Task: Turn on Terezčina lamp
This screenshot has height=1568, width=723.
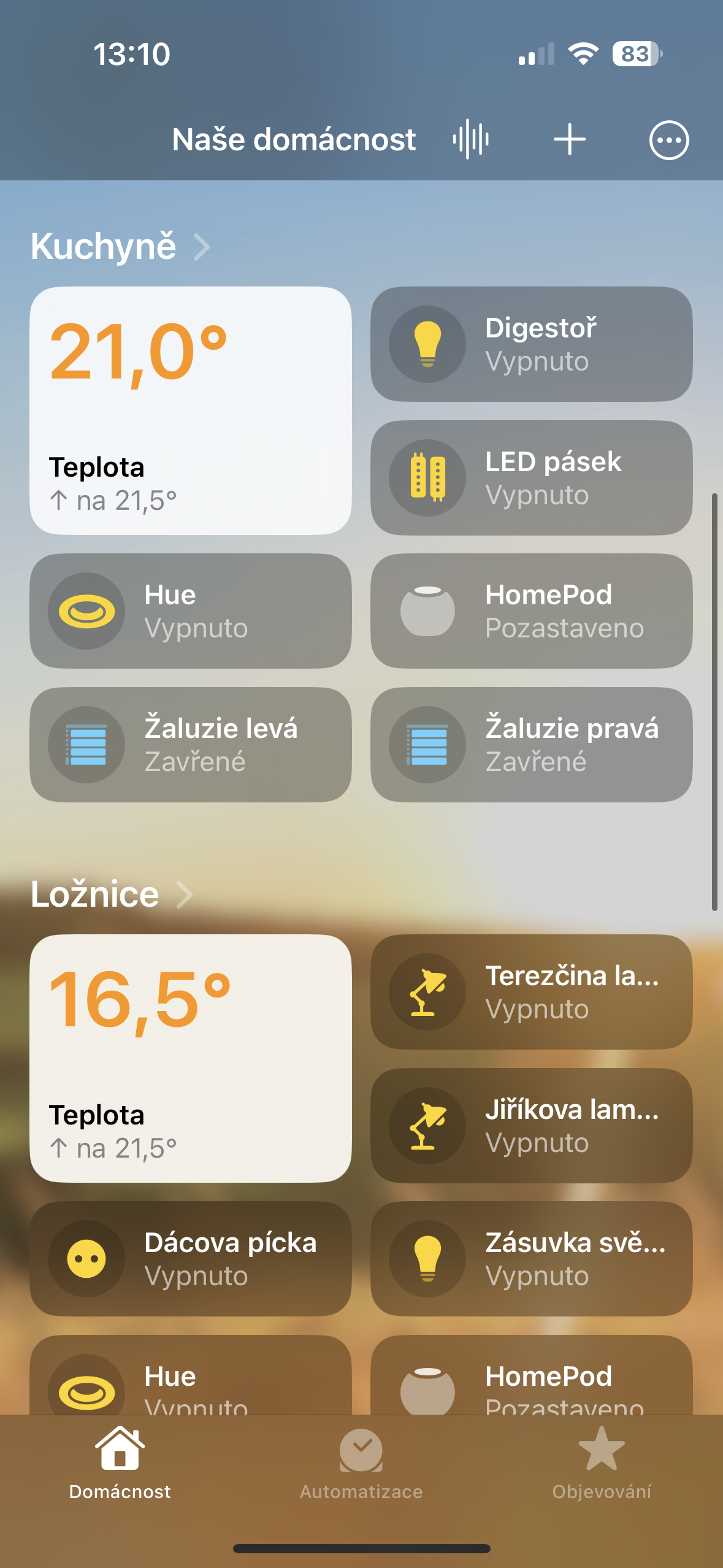Action: click(x=427, y=992)
